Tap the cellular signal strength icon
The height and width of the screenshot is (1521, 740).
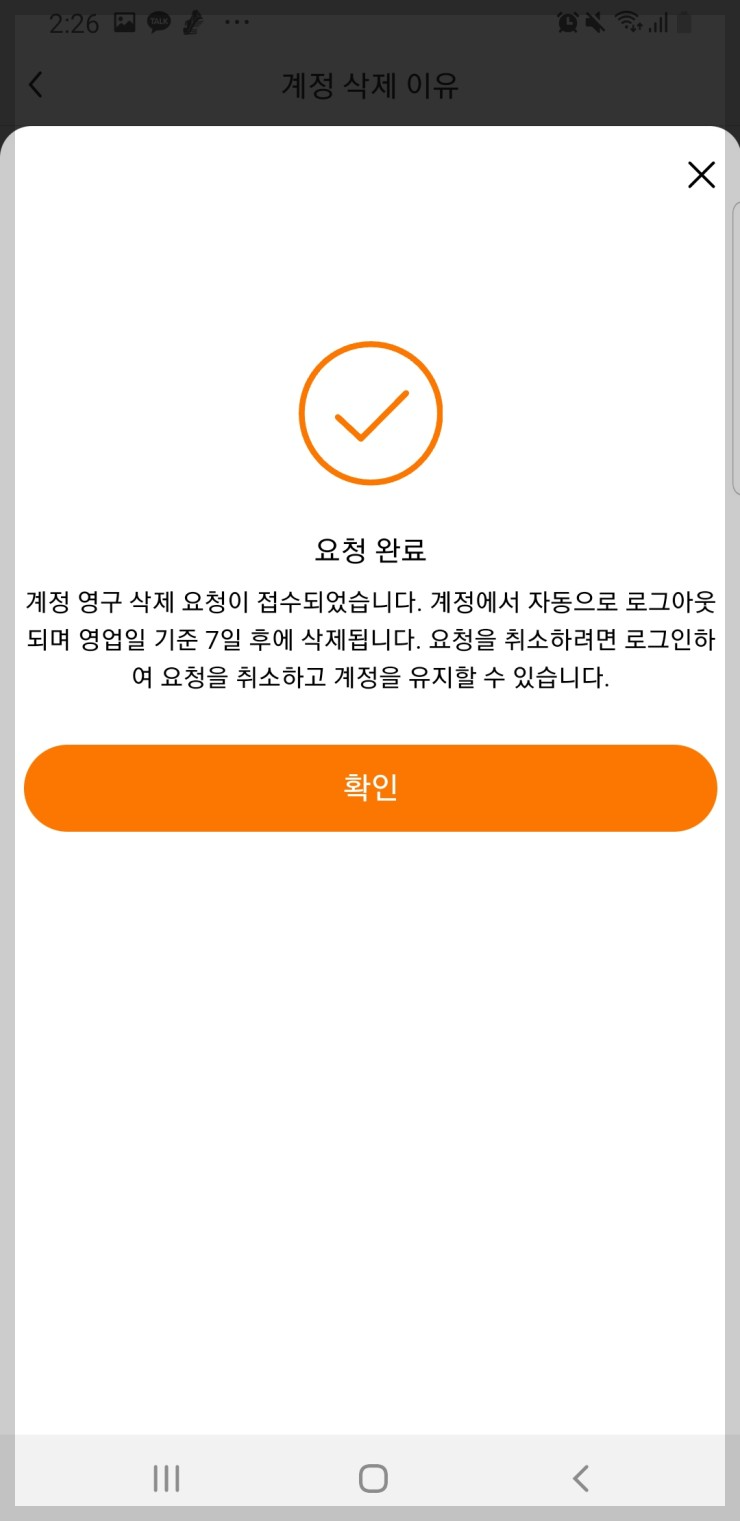pyautogui.click(x=660, y=24)
